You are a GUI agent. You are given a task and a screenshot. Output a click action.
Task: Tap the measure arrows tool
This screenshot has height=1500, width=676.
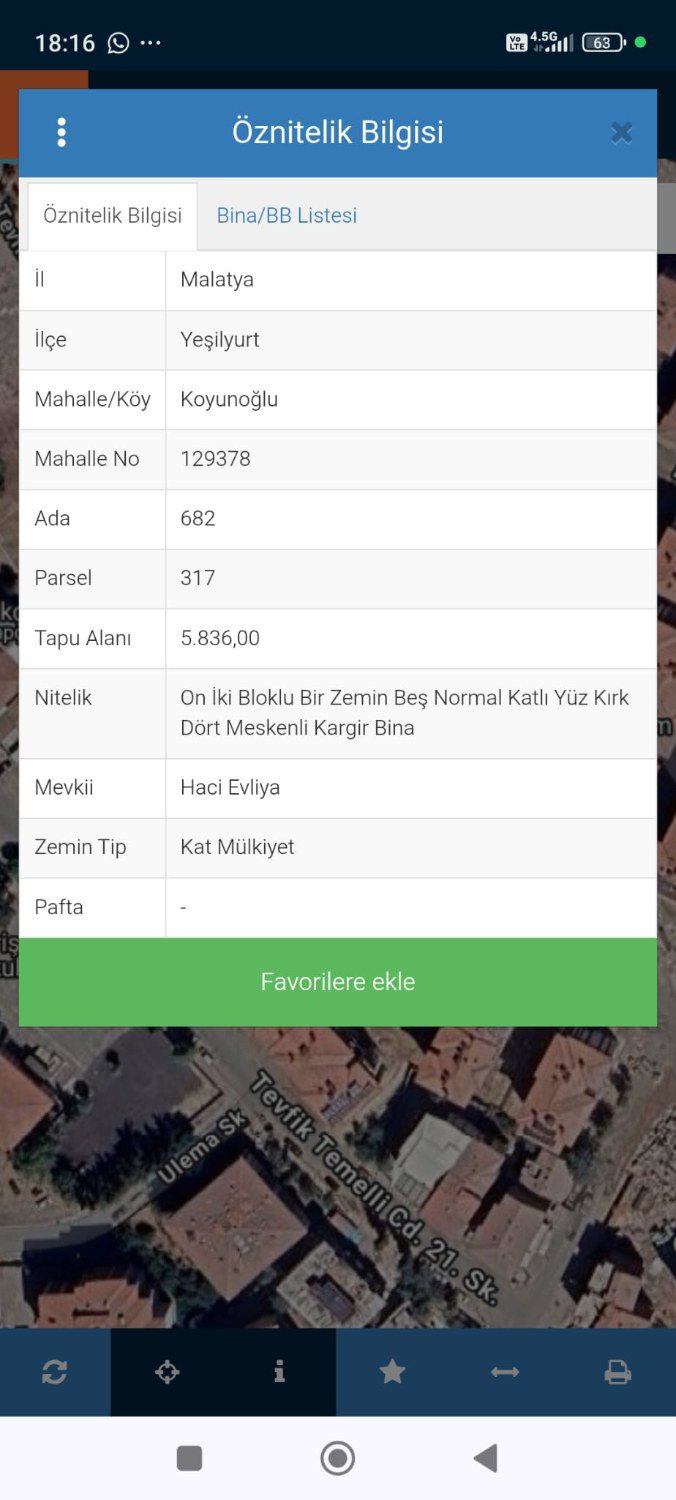coord(505,1372)
